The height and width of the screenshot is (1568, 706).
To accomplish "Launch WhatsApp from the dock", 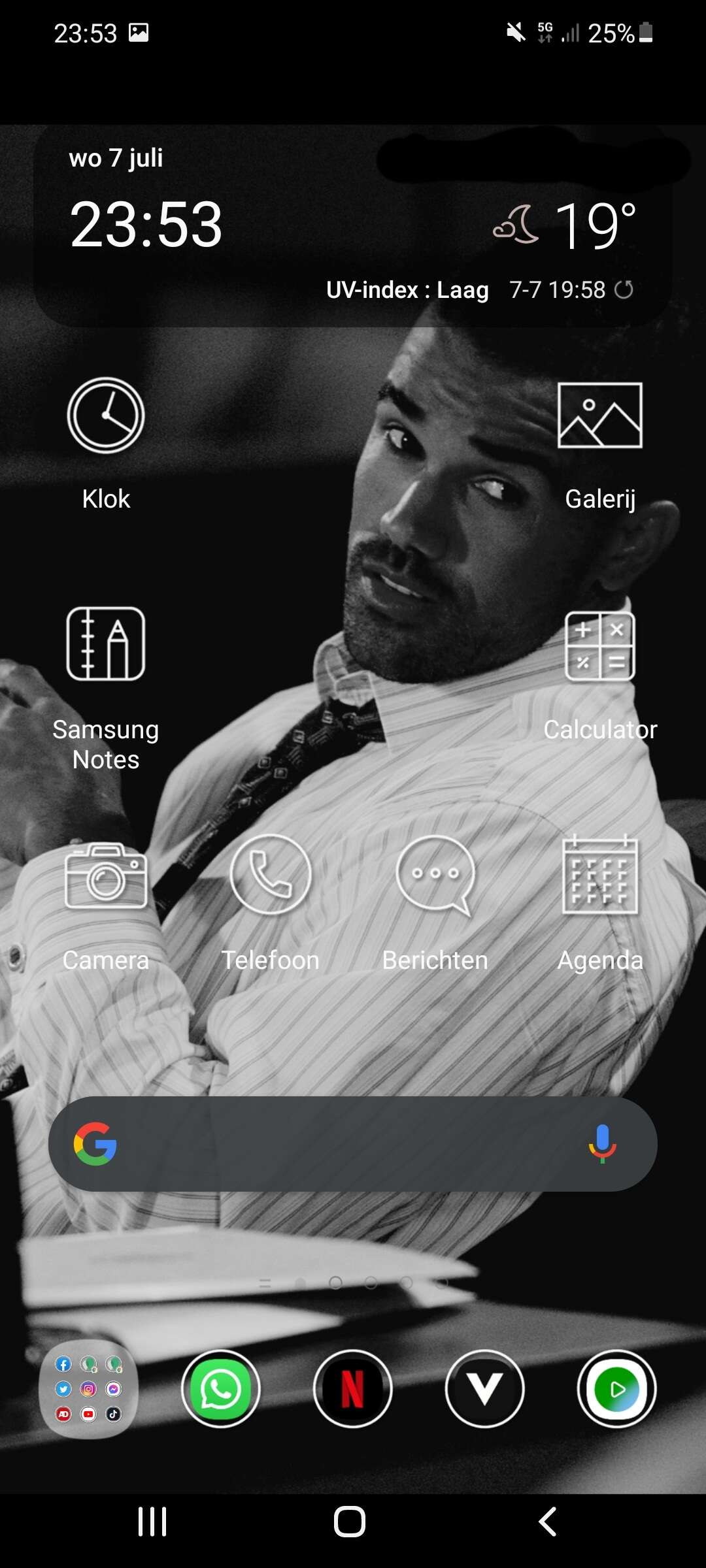I will tap(221, 1389).
